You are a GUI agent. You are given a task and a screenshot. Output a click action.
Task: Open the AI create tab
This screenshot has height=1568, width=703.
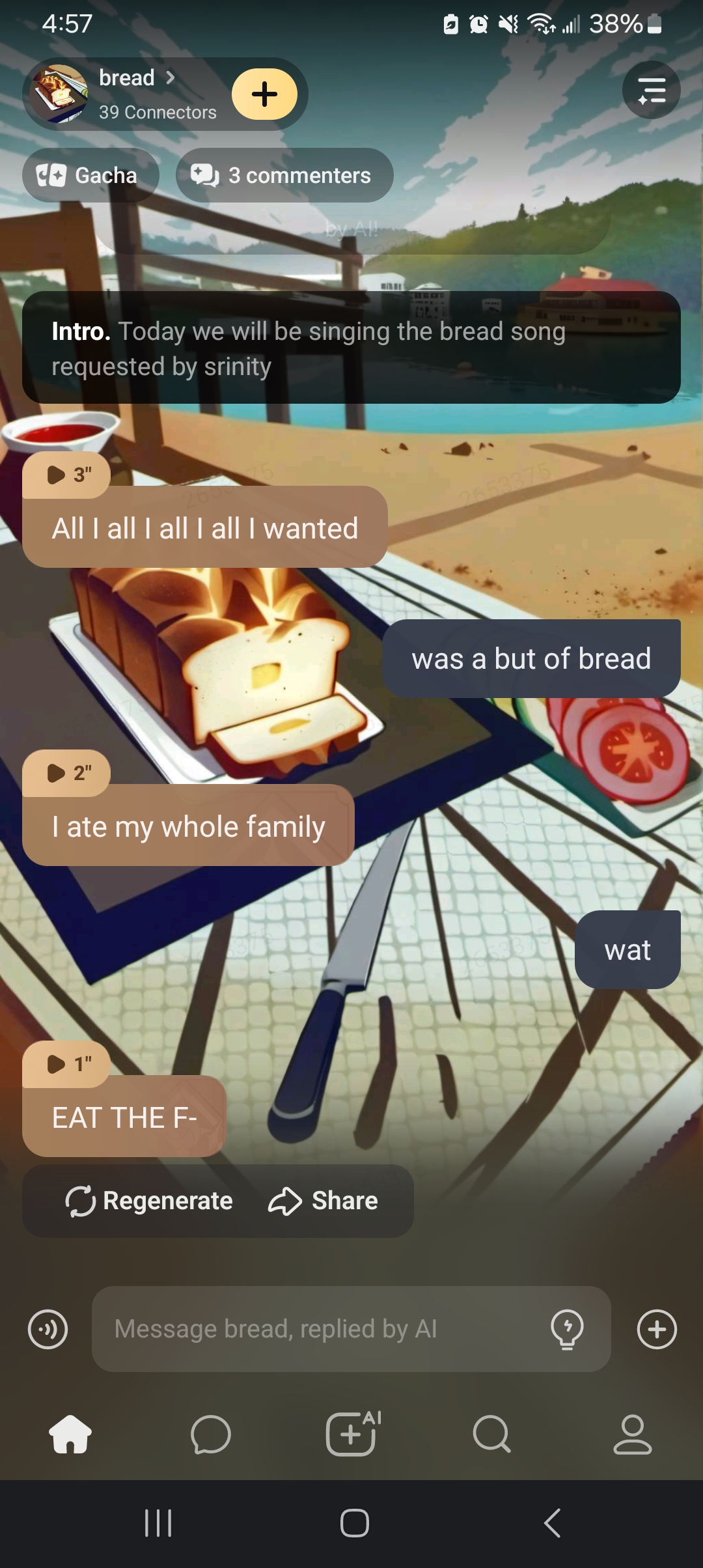pyautogui.click(x=352, y=1434)
